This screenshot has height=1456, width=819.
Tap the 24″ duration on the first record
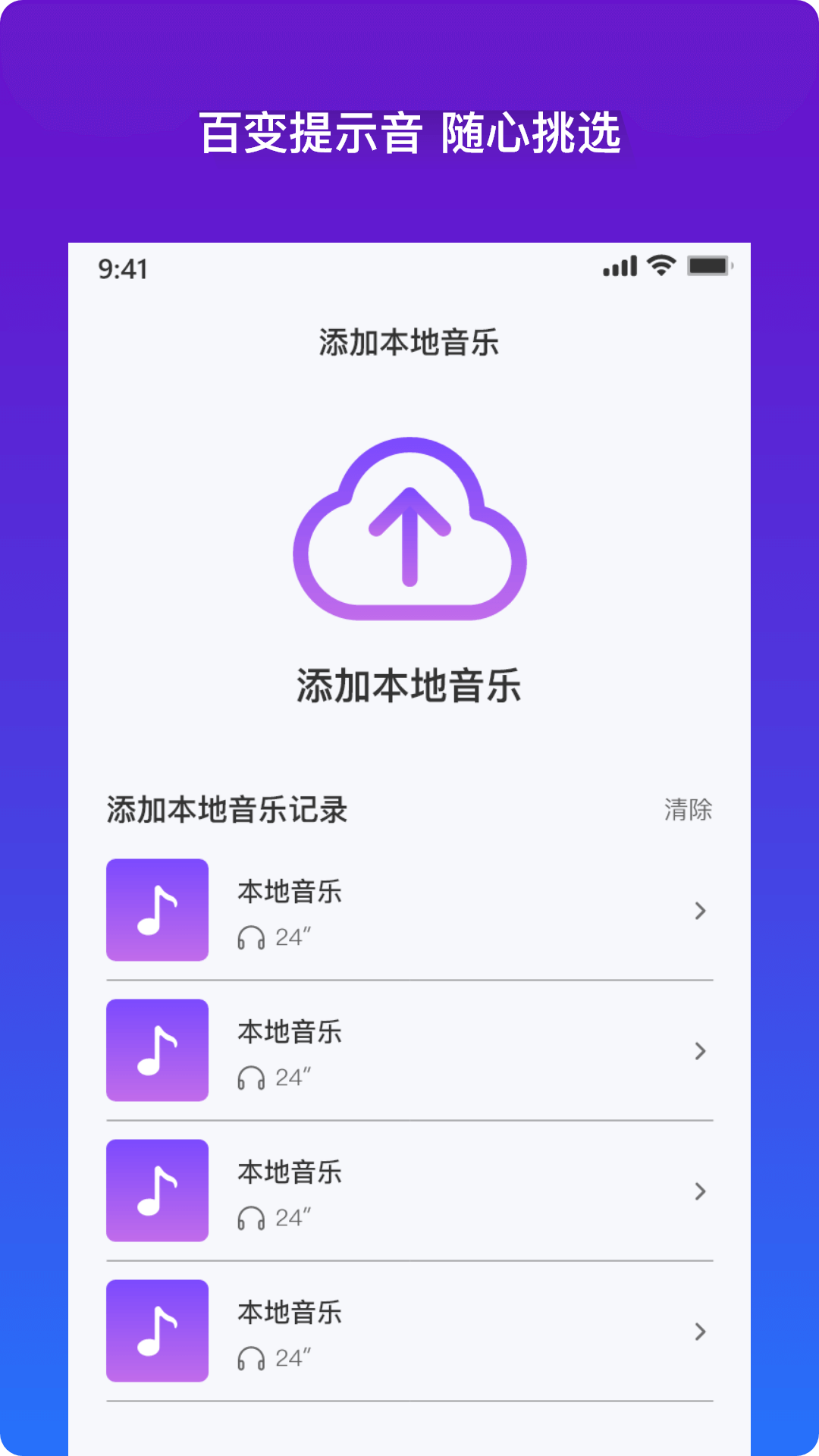pyautogui.click(x=292, y=938)
